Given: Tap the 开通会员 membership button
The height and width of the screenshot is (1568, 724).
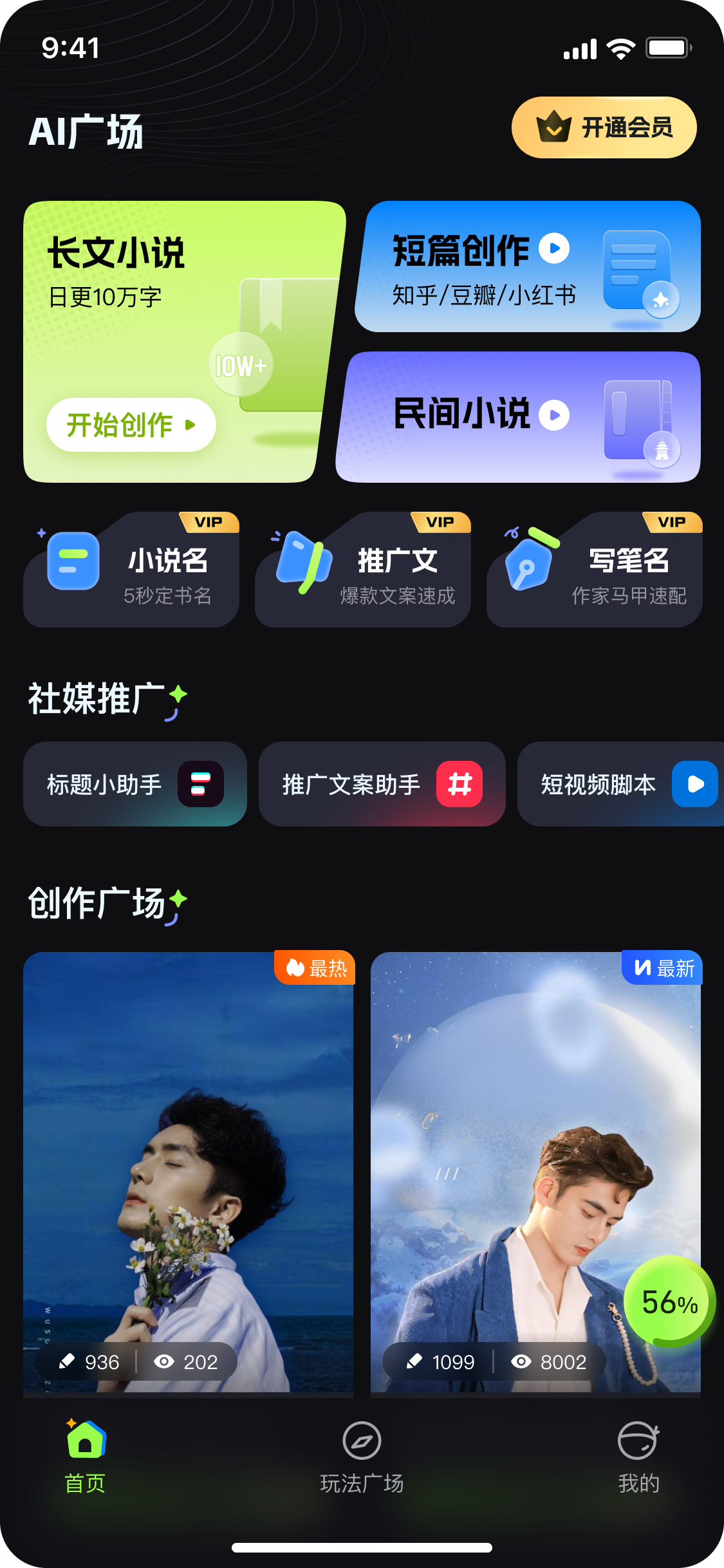Looking at the screenshot, I should 604,127.
